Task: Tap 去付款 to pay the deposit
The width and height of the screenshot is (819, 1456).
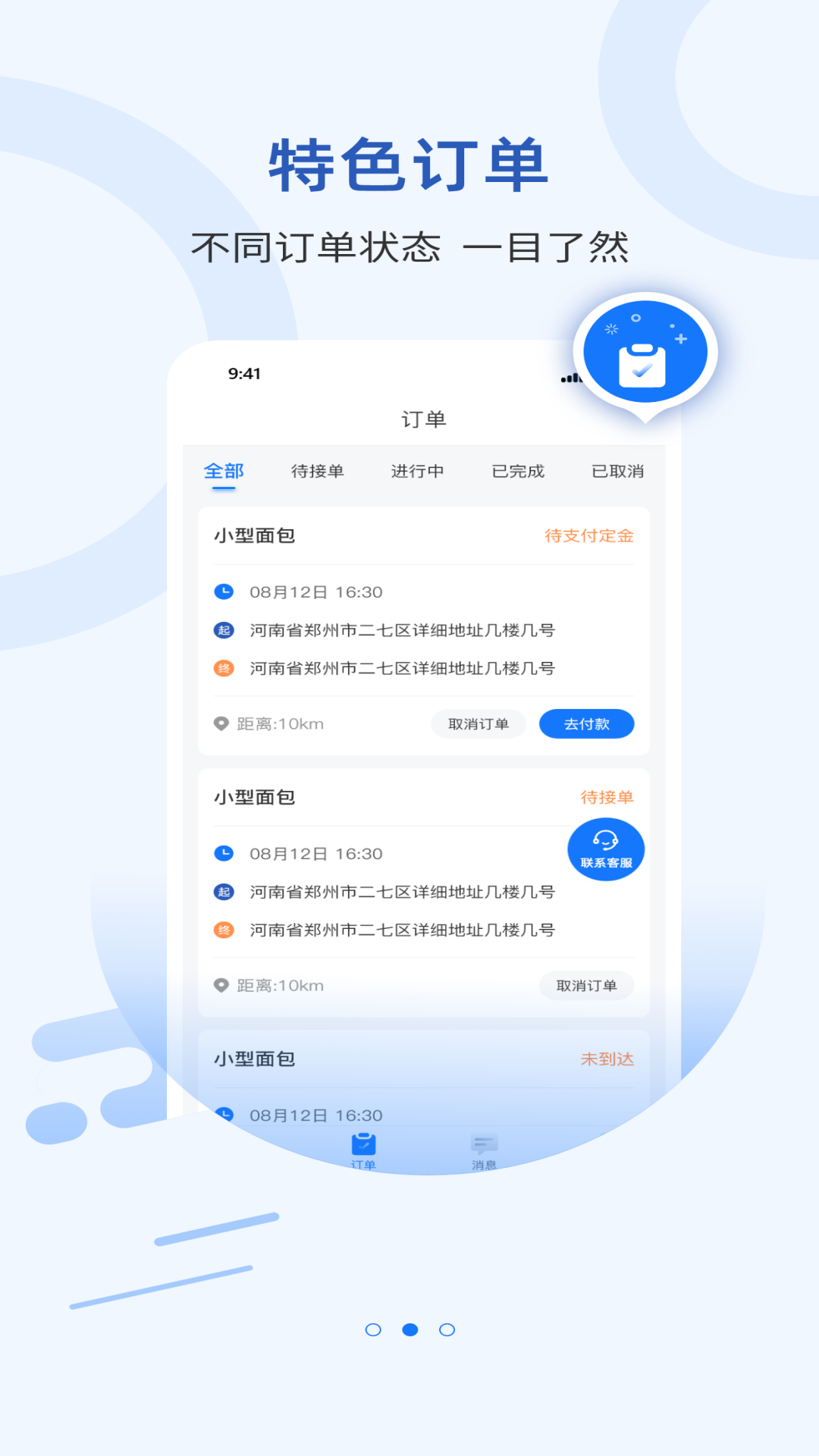Action: point(586,723)
